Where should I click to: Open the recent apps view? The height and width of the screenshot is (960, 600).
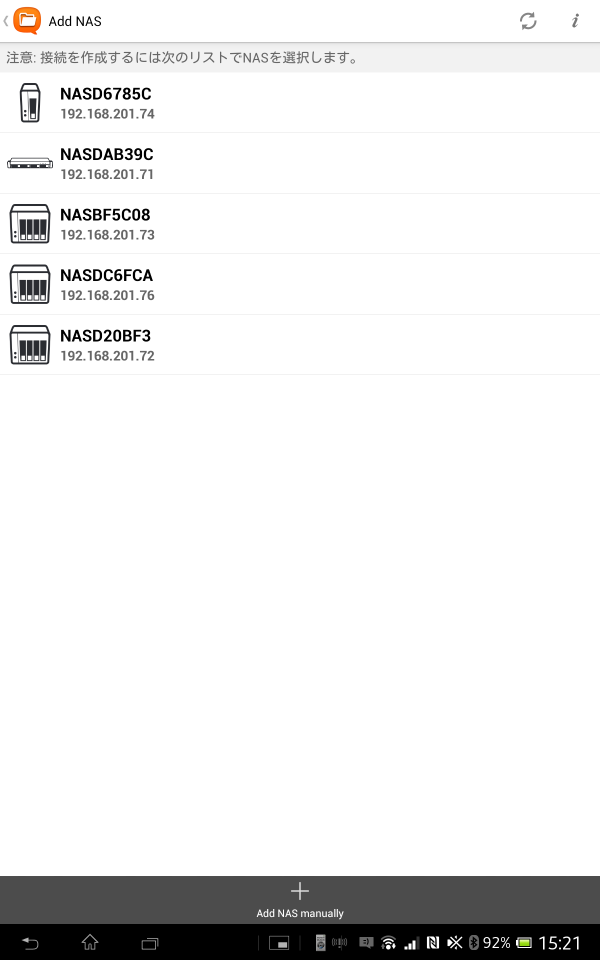pos(149,943)
